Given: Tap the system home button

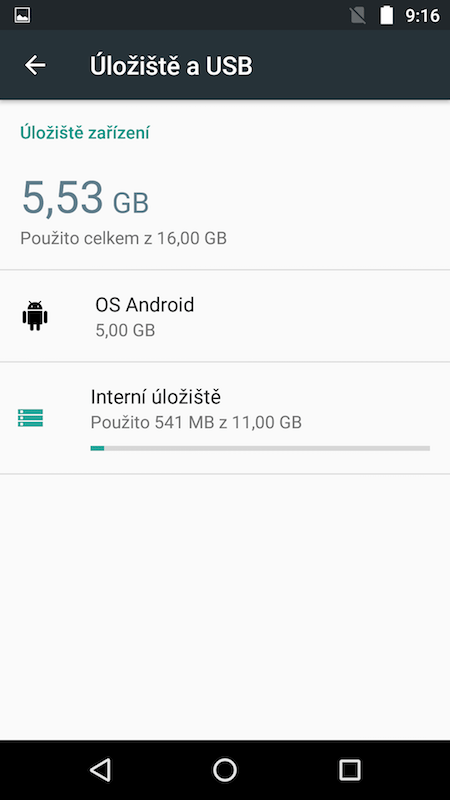Looking at the screenshot, I should 225,769.
